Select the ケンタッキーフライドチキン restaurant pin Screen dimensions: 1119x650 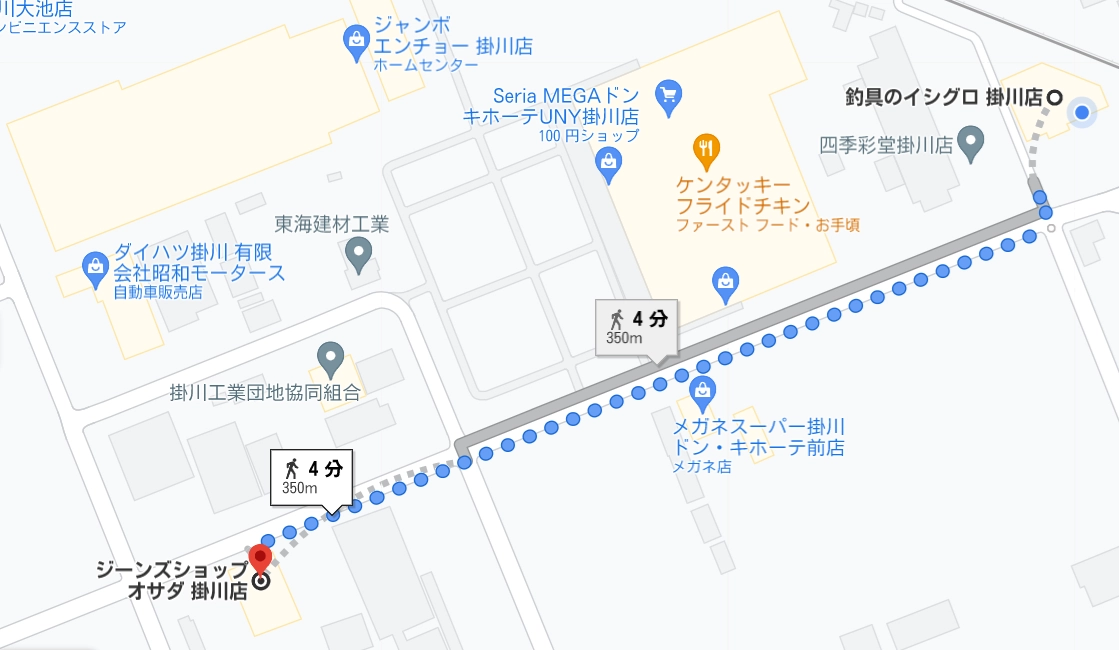[707, 150]
